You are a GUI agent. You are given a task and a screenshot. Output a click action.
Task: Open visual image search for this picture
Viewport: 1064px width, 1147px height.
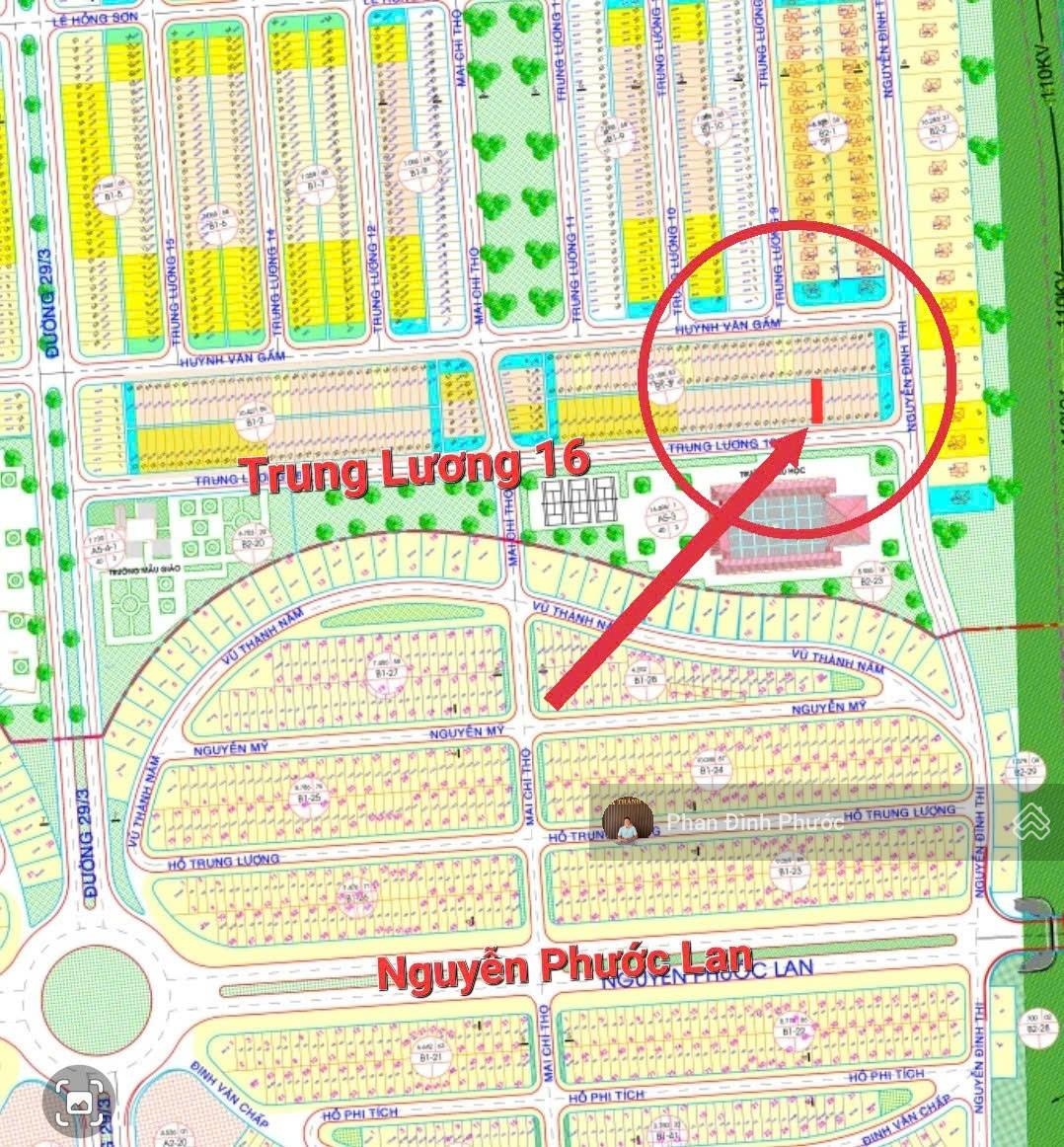[x=80, y=1104]
